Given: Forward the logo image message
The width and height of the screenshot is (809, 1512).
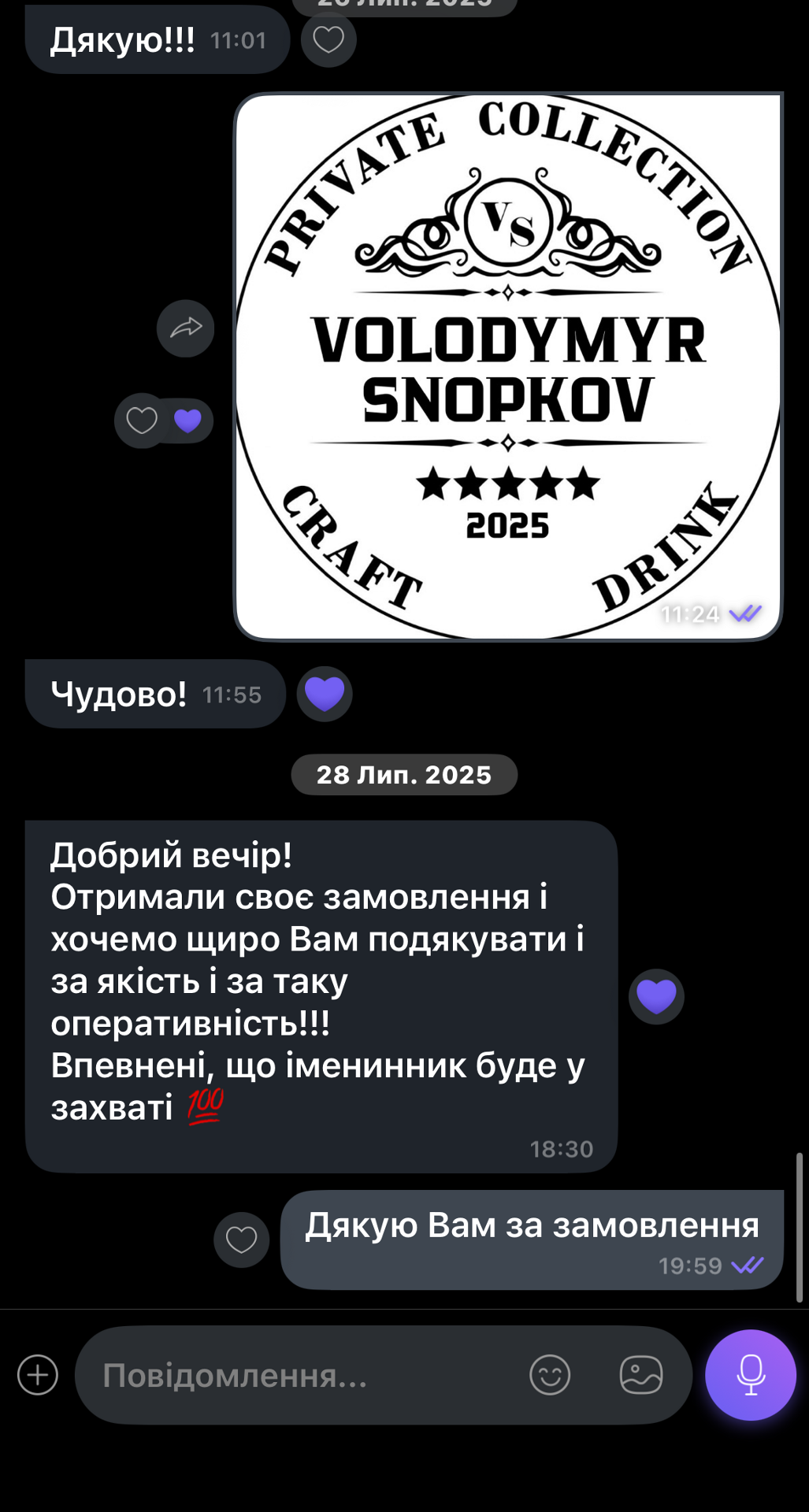Looking at the screenshot, I should (185, 328).
